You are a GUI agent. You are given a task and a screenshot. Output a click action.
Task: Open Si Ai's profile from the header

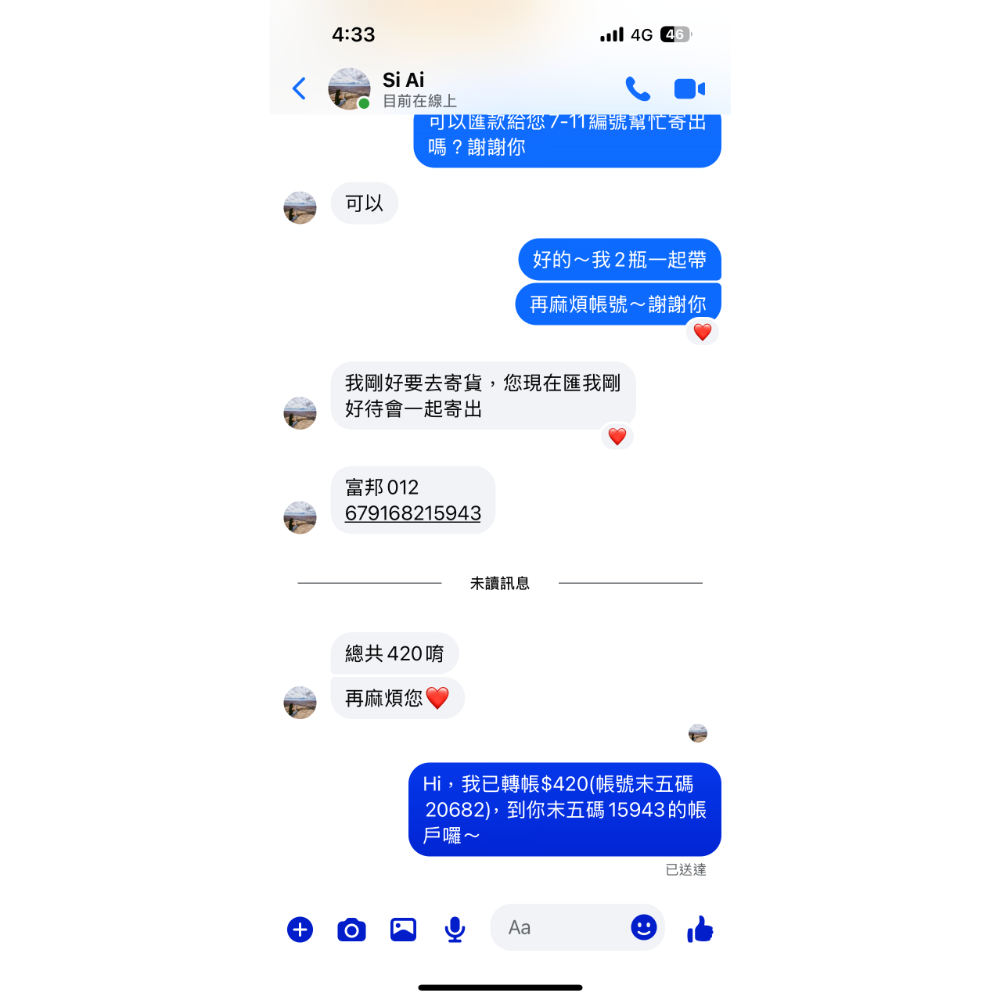coord(402,89)
